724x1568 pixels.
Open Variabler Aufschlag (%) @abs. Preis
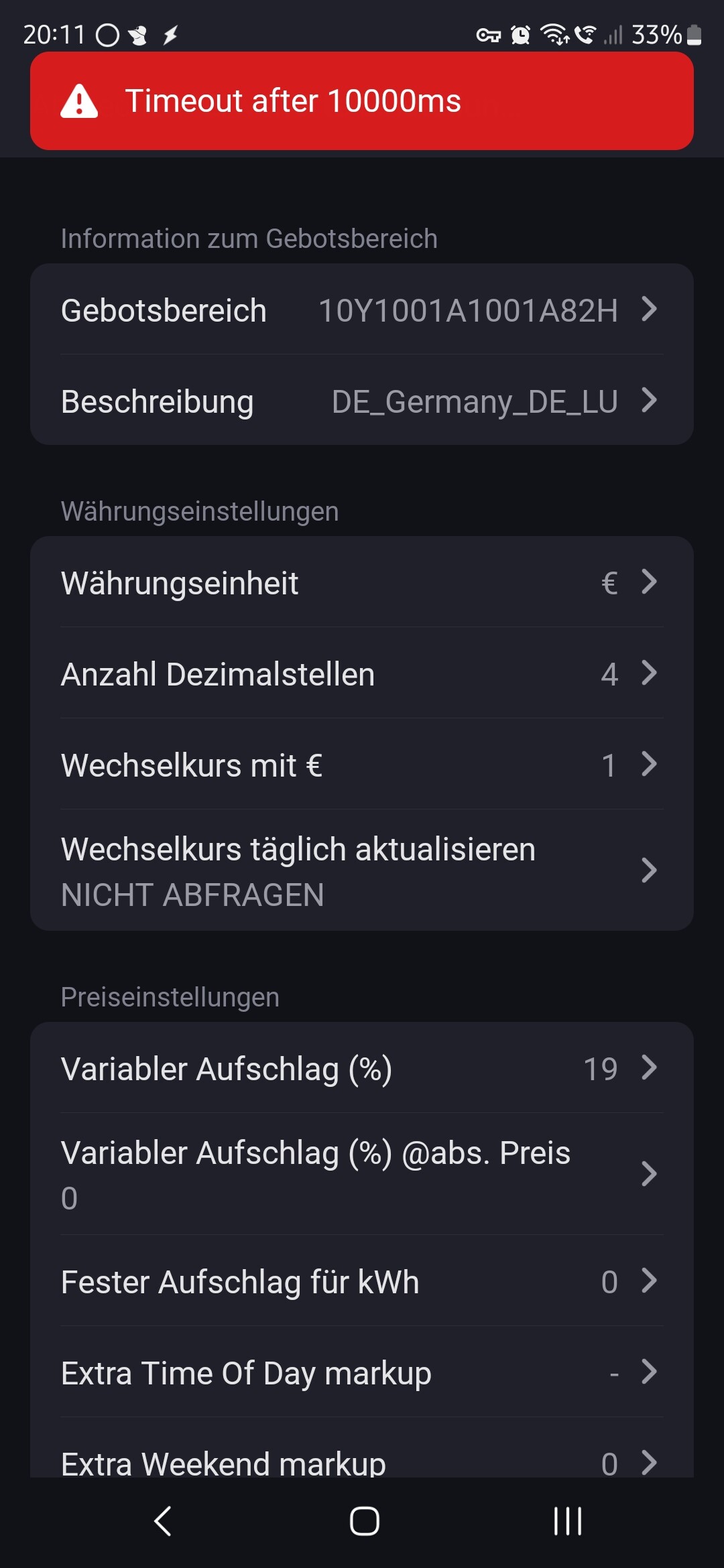362,1174
